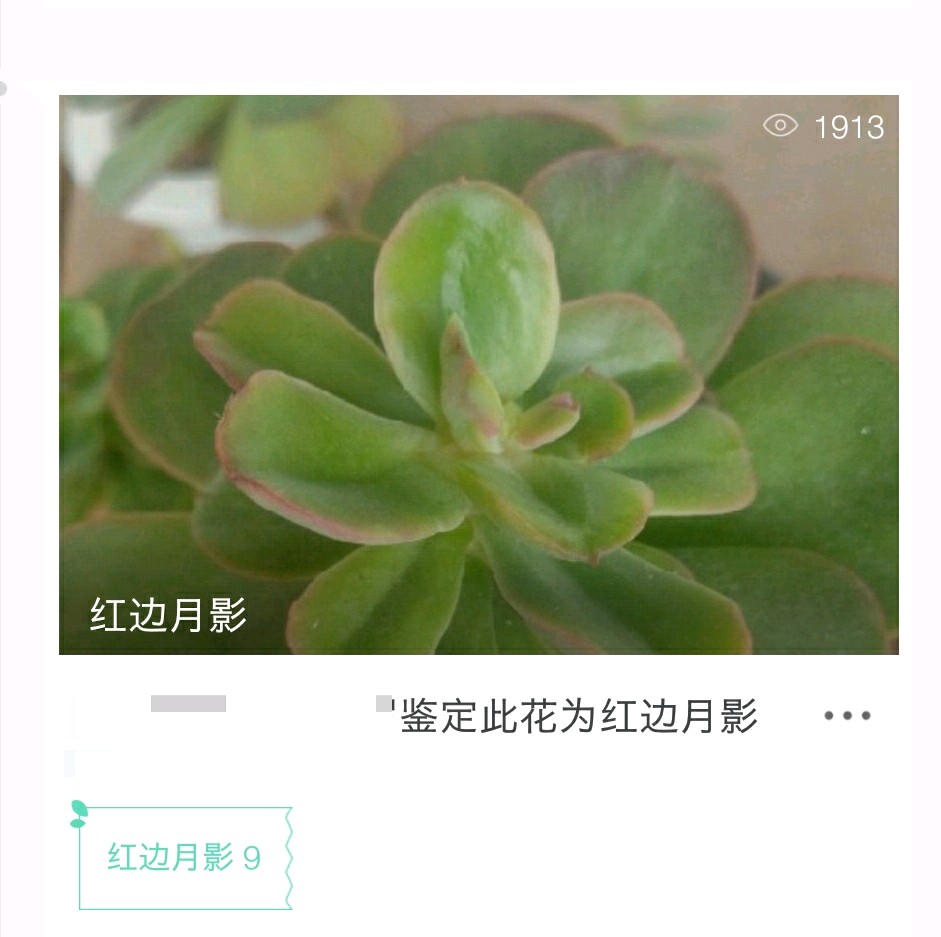Open the 红边月影 plant photo
The image size is (941, 937).
(x=478, y=375)
